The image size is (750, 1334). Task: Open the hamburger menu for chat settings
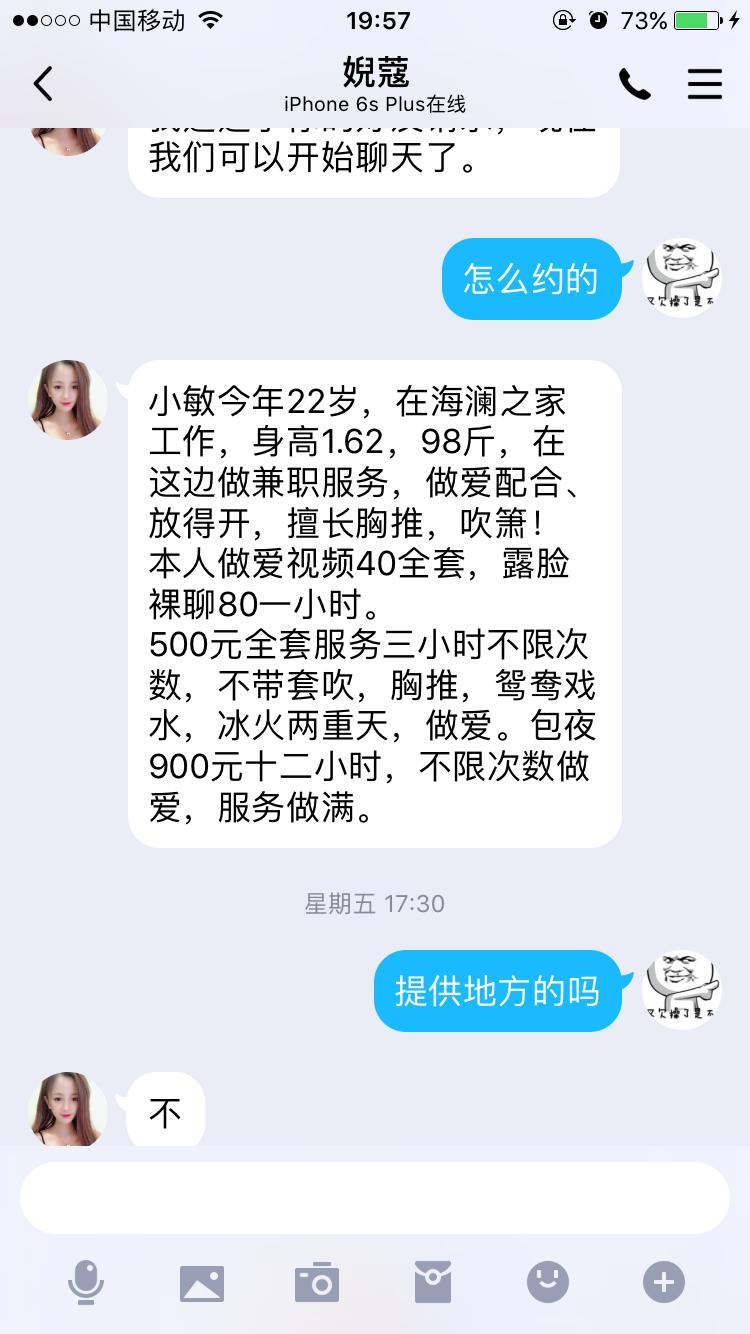click(x=705, y=84)
